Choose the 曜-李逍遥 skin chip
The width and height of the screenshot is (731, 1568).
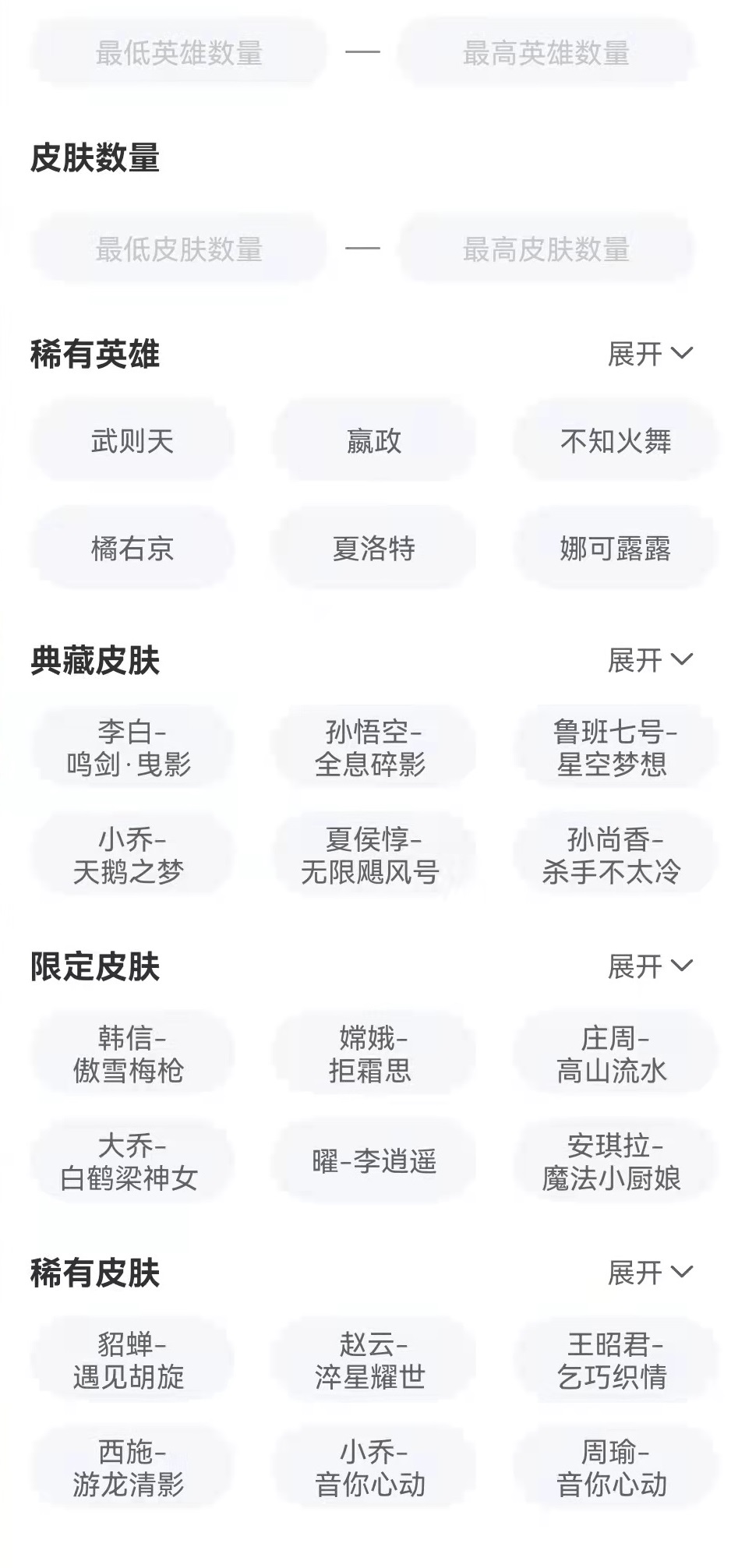(x=373, y=1162)
